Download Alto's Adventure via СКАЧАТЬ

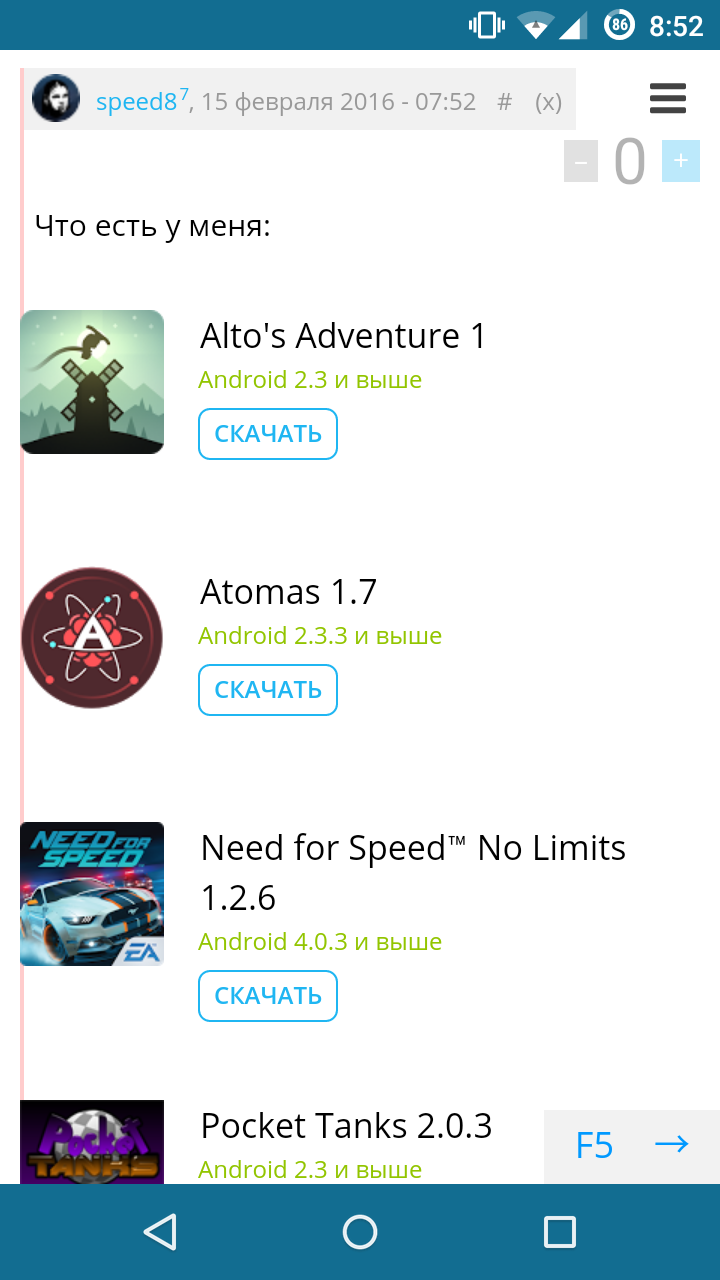point(268,434)
